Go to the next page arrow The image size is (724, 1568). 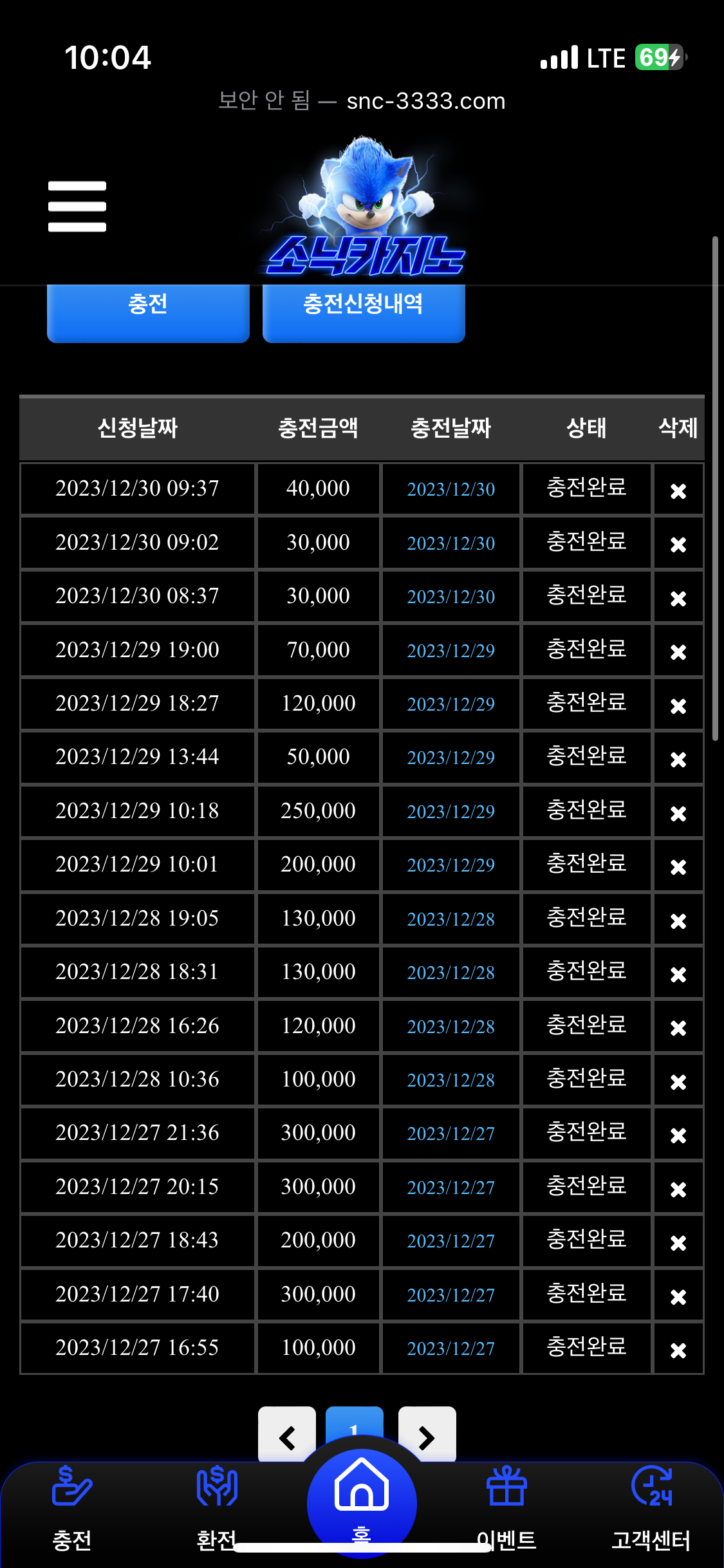click(427, 1435)
